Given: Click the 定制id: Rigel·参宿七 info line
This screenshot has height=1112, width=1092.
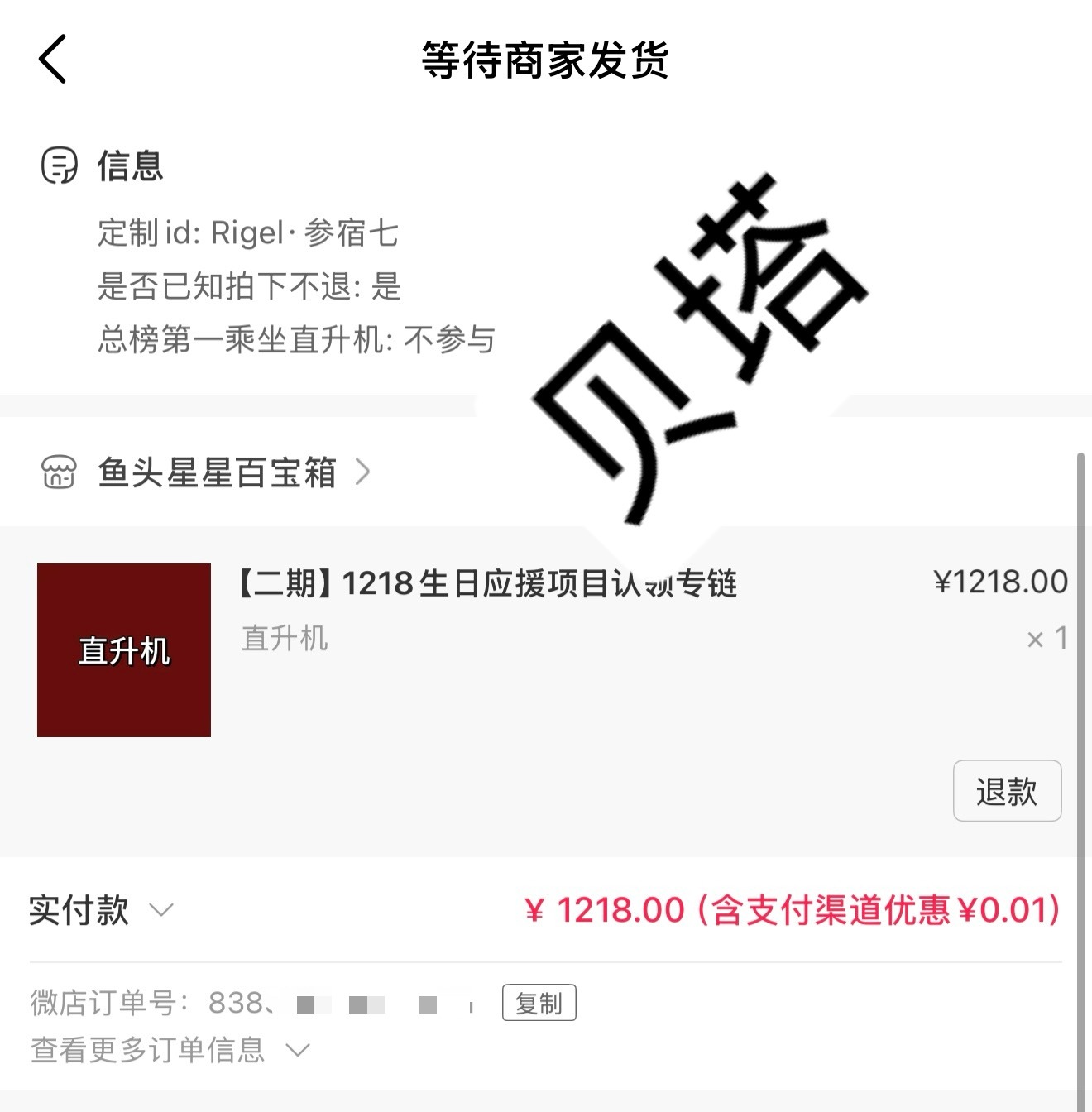Looking at the screenshot, I should pyautogui.click(x=248, y=234).
